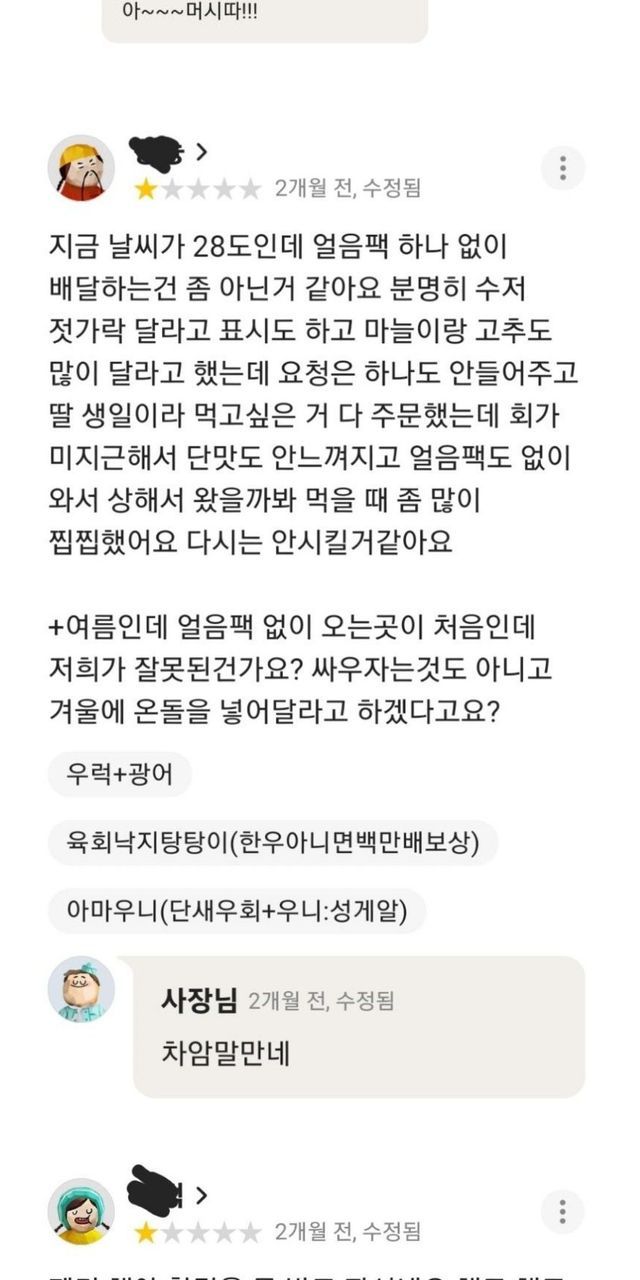Screen dimensions: 640x1280
Task: Open more options on the bottom review
Action: [563, 1211]
